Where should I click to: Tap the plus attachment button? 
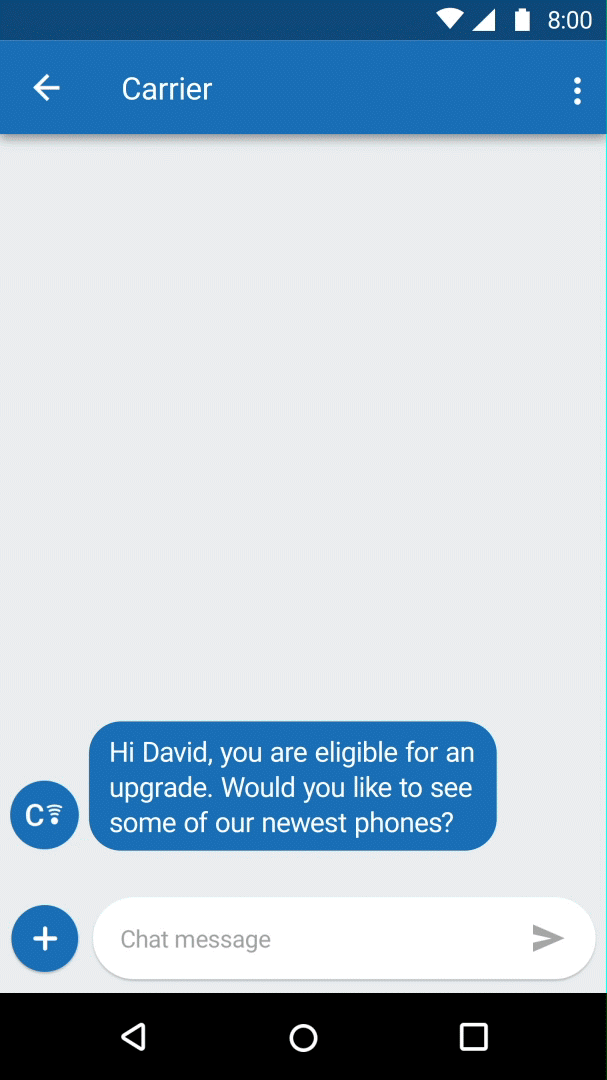pos(45,939)
